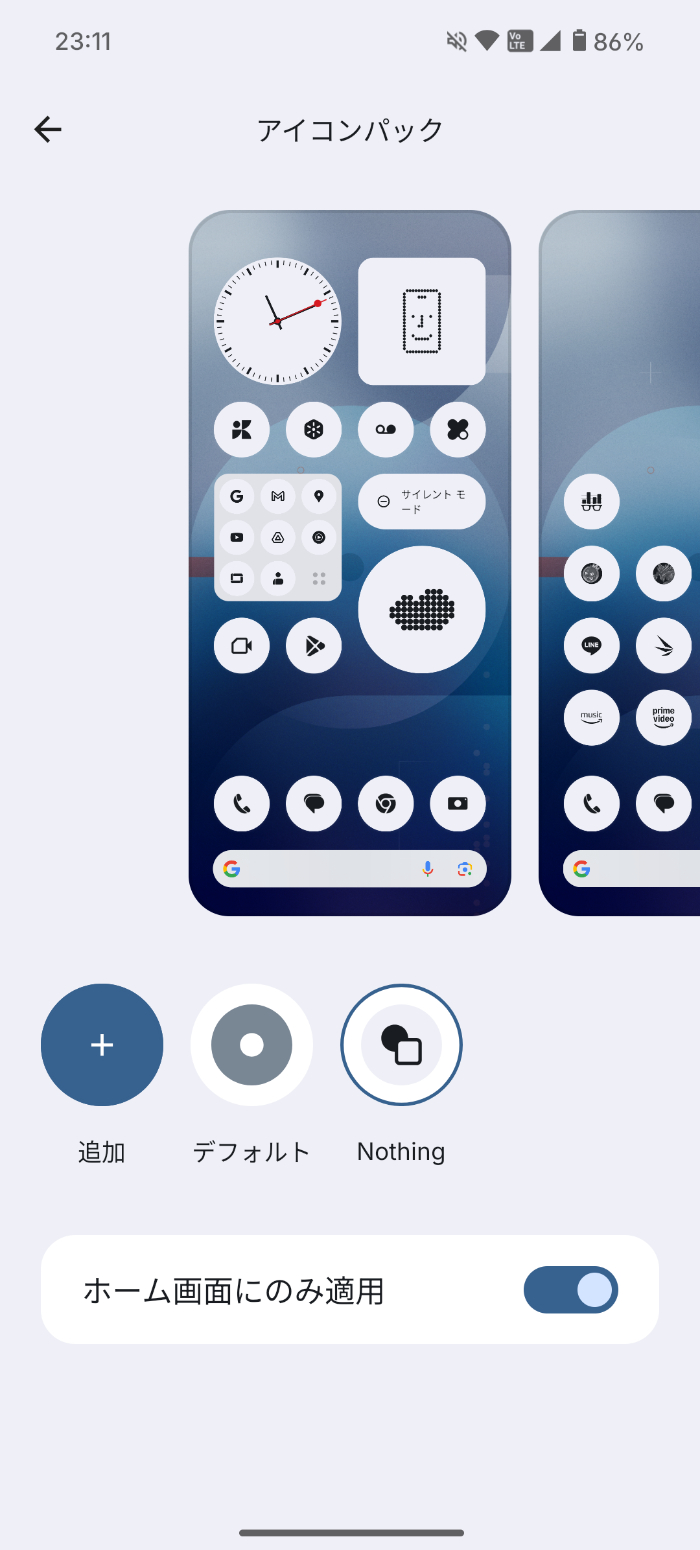The image size is (700, 1550).
Task: Select the Nothing icon pack
Action: pos(401,1045)
